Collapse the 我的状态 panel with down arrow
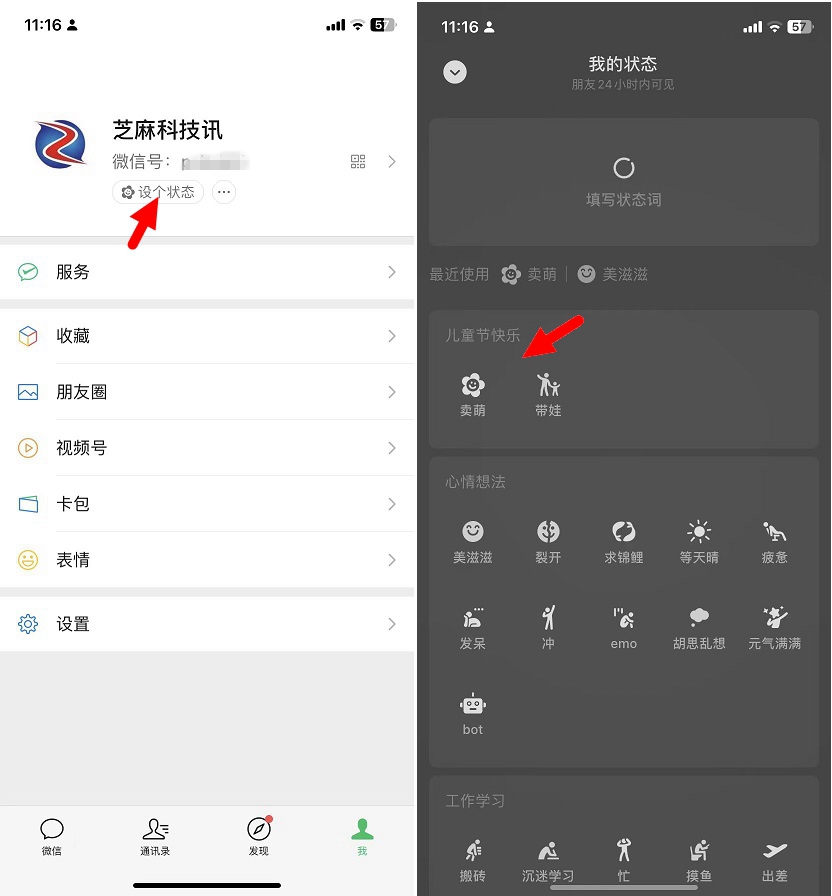This screenshot has width=832, height=896. click(455, 72)
